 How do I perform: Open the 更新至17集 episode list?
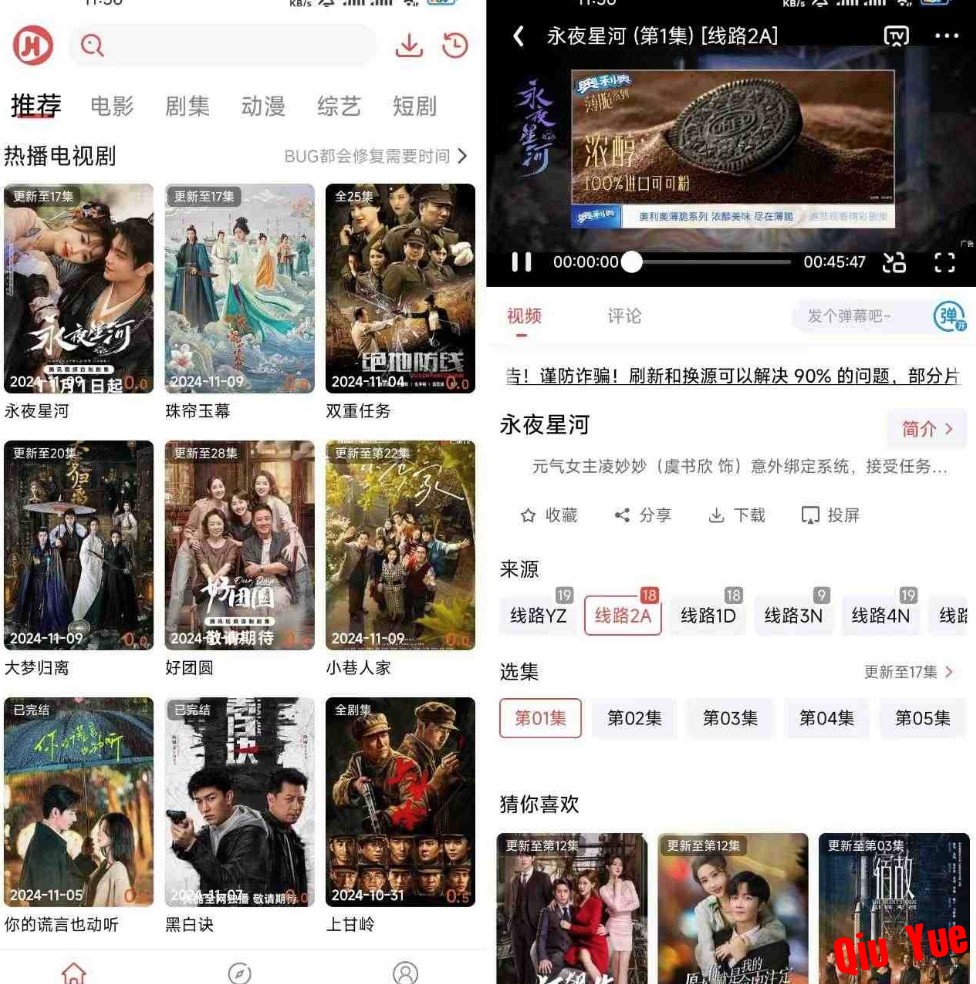(908, 672)
